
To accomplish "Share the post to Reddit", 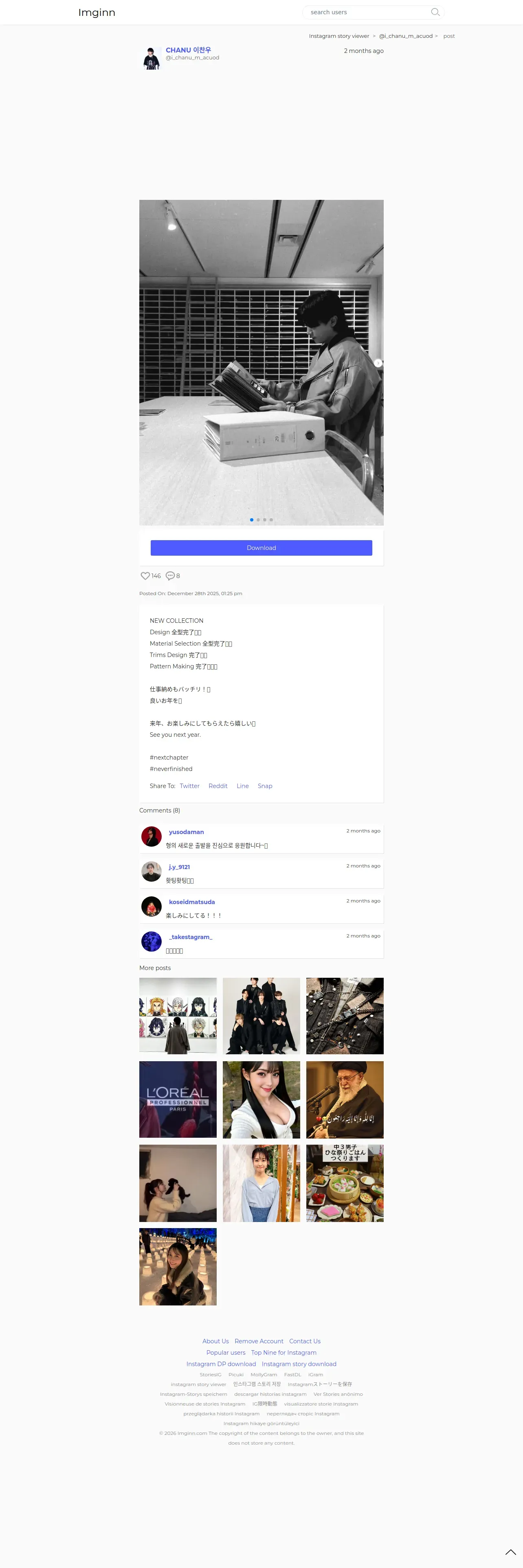I will (x=218, y=786).
